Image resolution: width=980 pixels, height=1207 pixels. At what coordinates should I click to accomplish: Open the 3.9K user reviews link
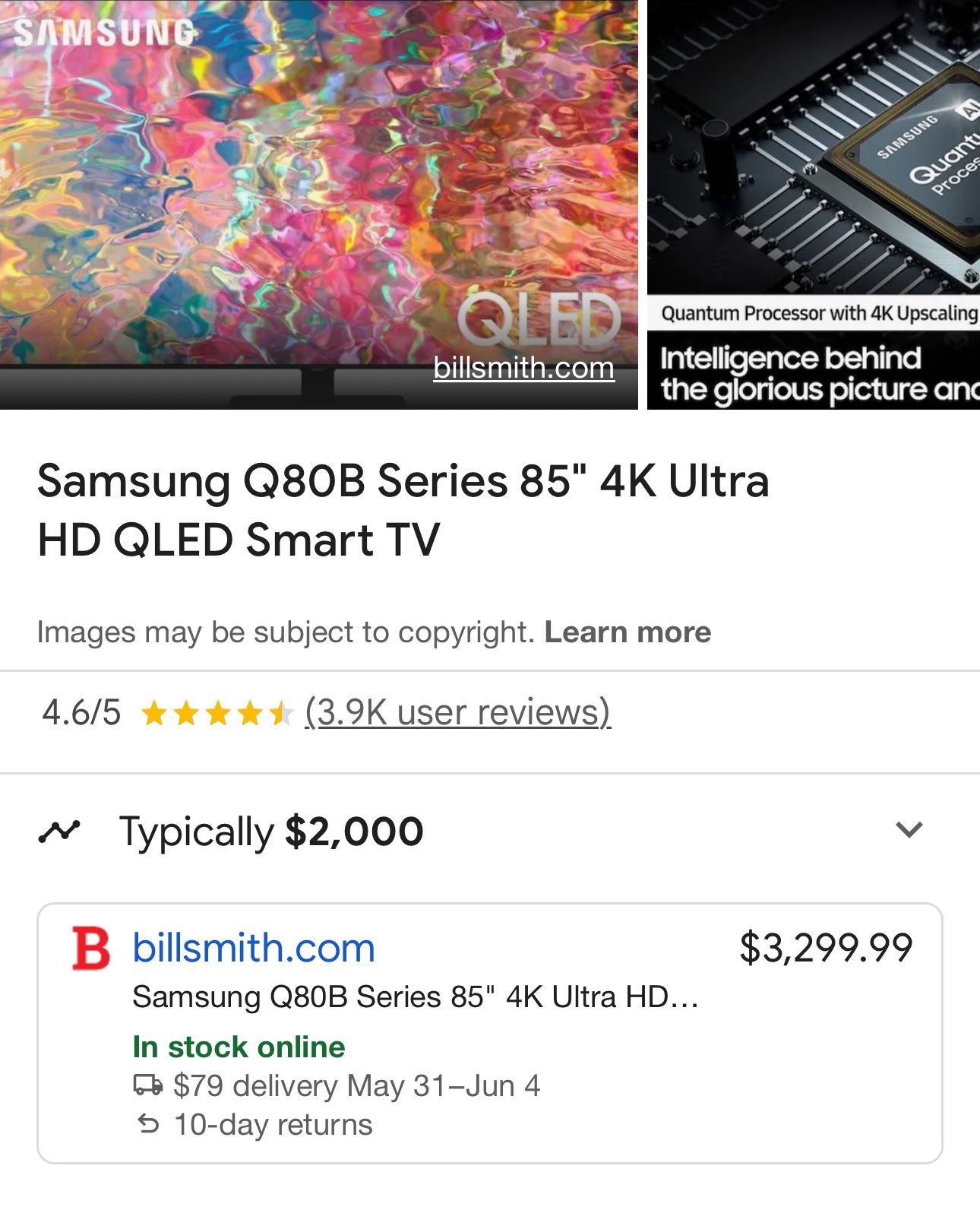pos(457,712)
